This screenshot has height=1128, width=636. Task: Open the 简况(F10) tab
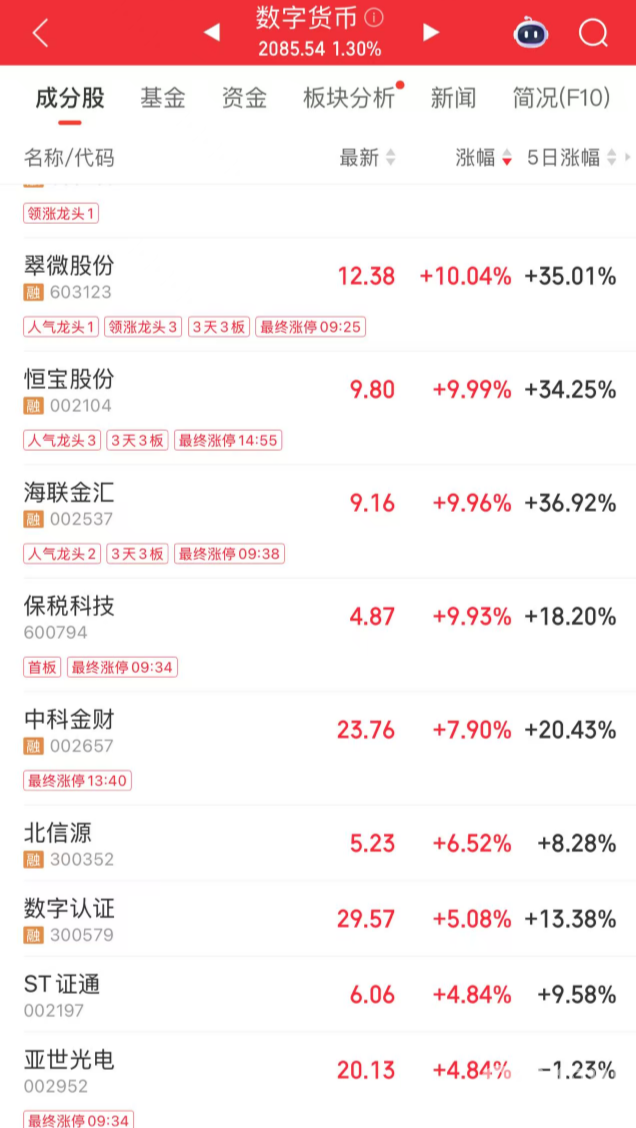pyautogui.click(x=561, y=98)
